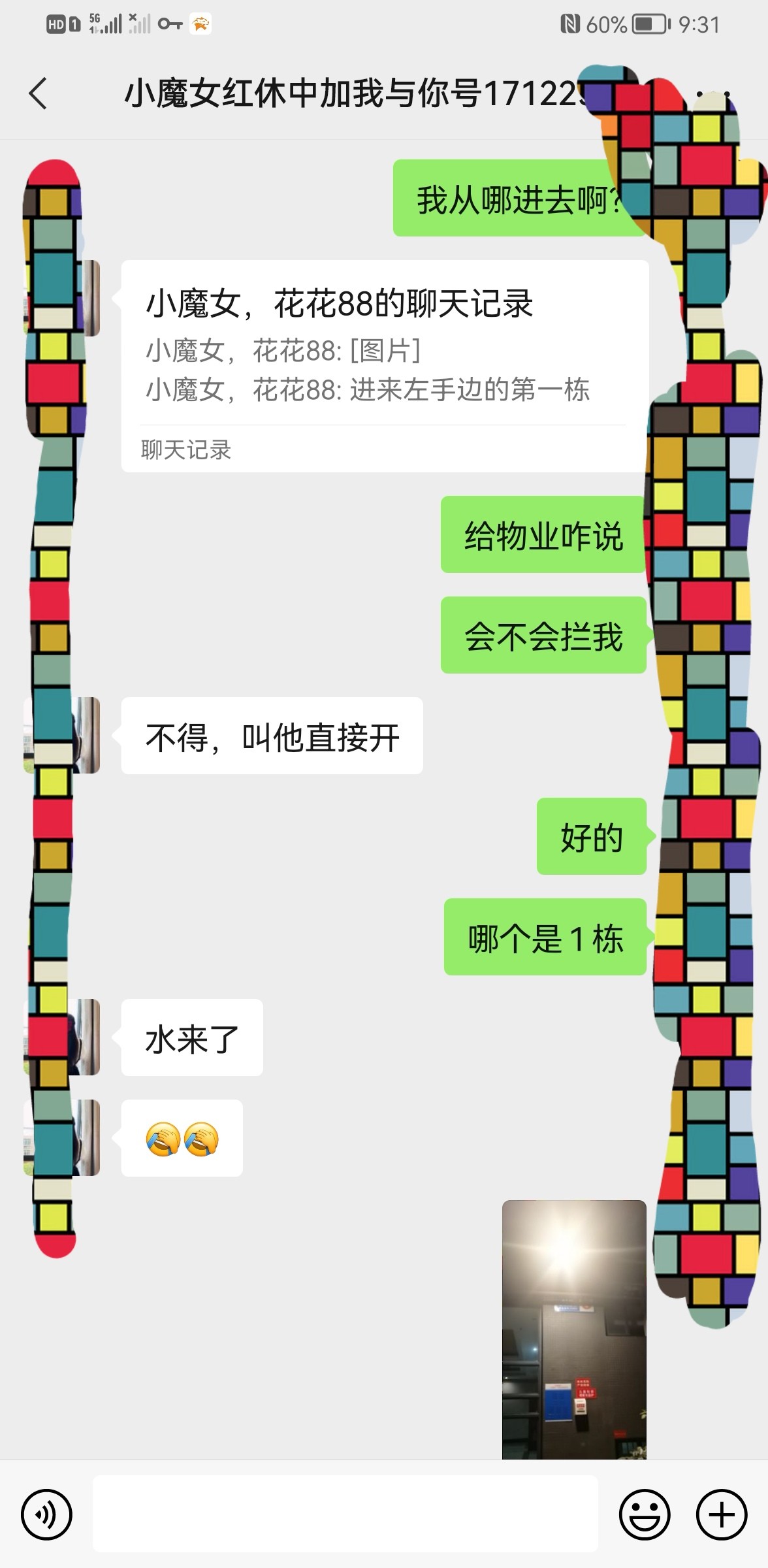Tap the plus icon to attach more options
The width and height of the screenshot is (768, 1568).
(x=720, y=1514)
